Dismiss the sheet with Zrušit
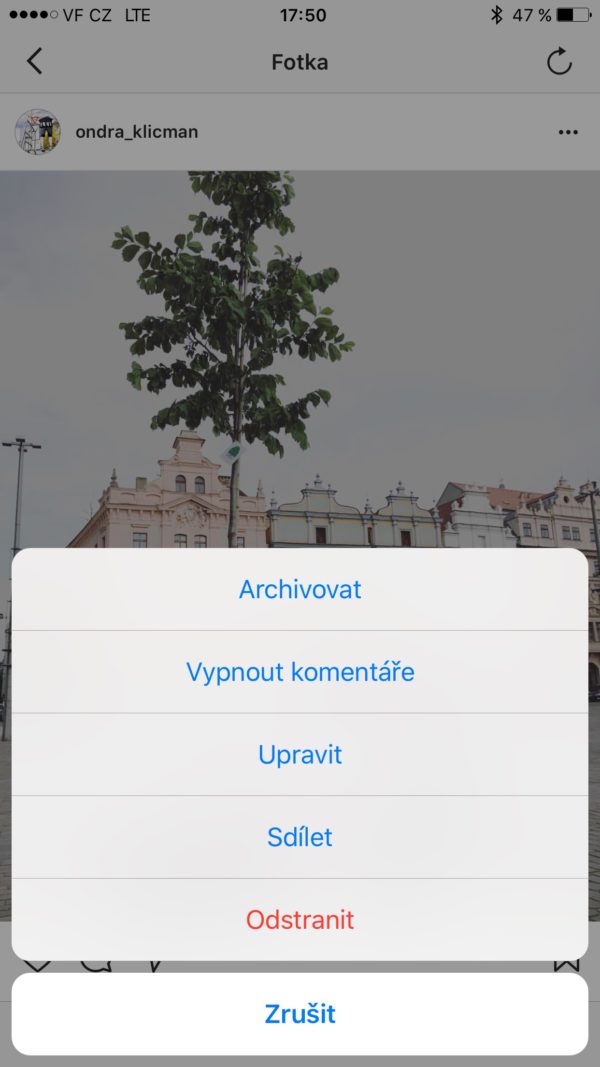This screenshot has width=600, height=1067. 300,1014
